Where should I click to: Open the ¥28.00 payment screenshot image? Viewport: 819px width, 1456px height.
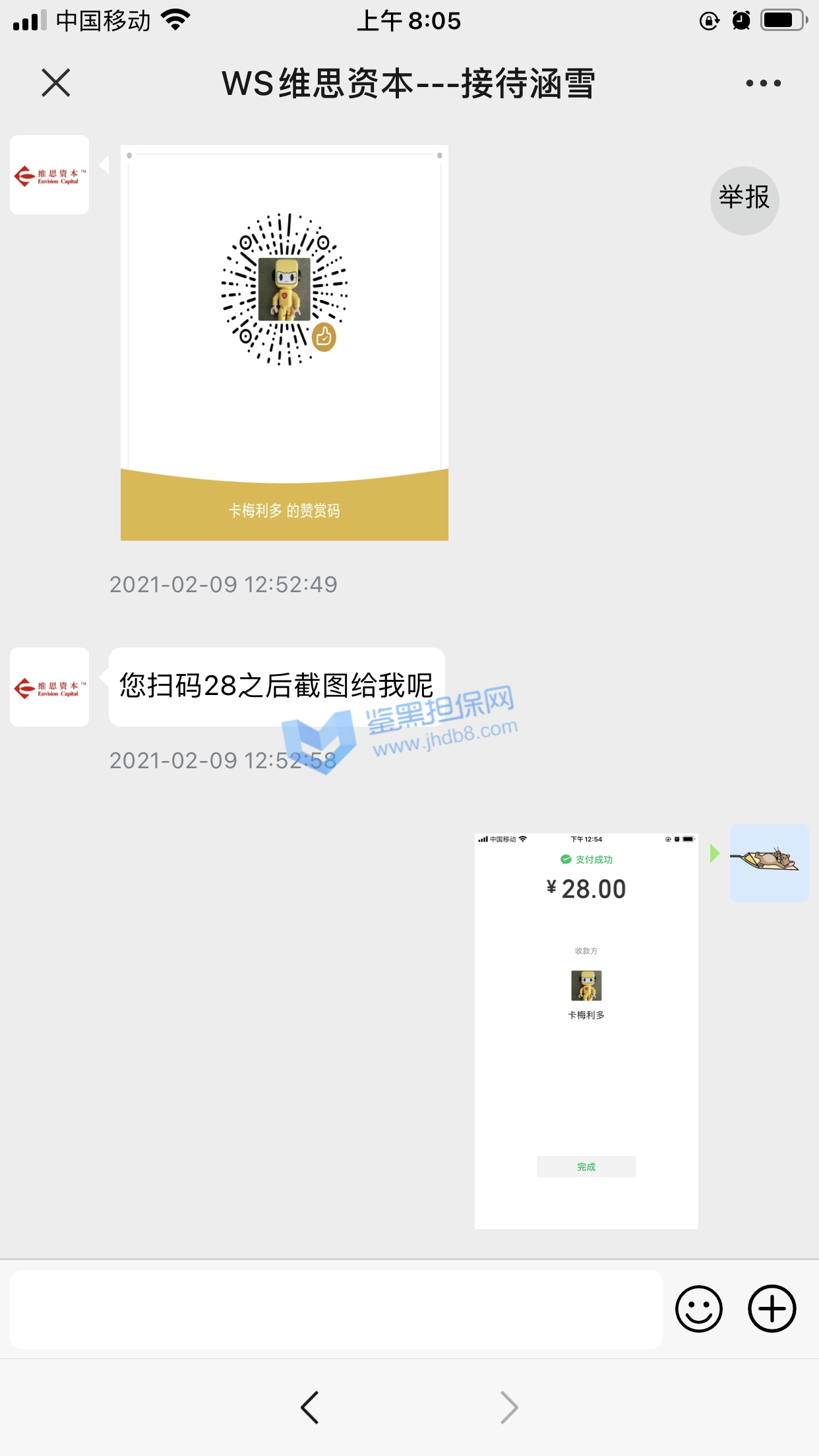586,1030
